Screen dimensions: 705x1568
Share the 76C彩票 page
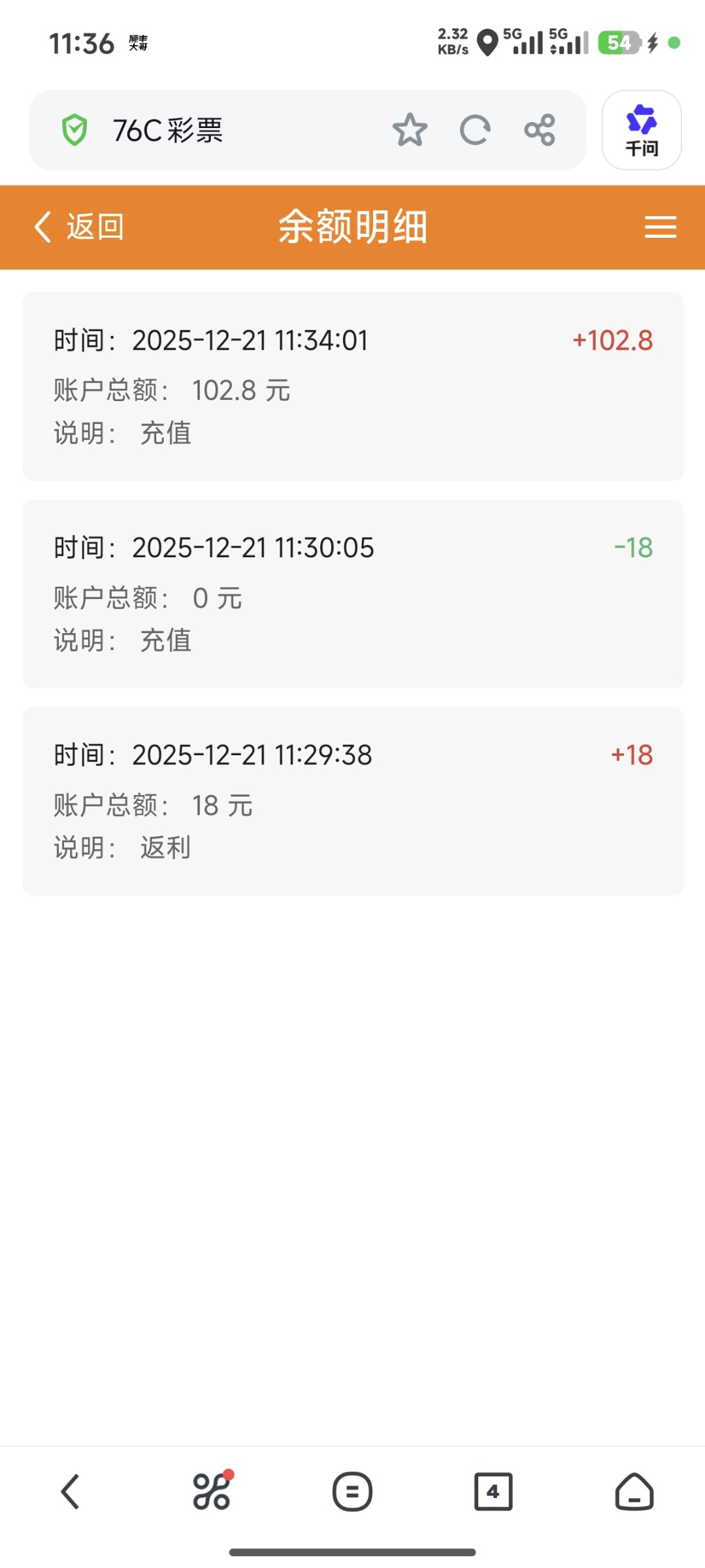point(540,130)
